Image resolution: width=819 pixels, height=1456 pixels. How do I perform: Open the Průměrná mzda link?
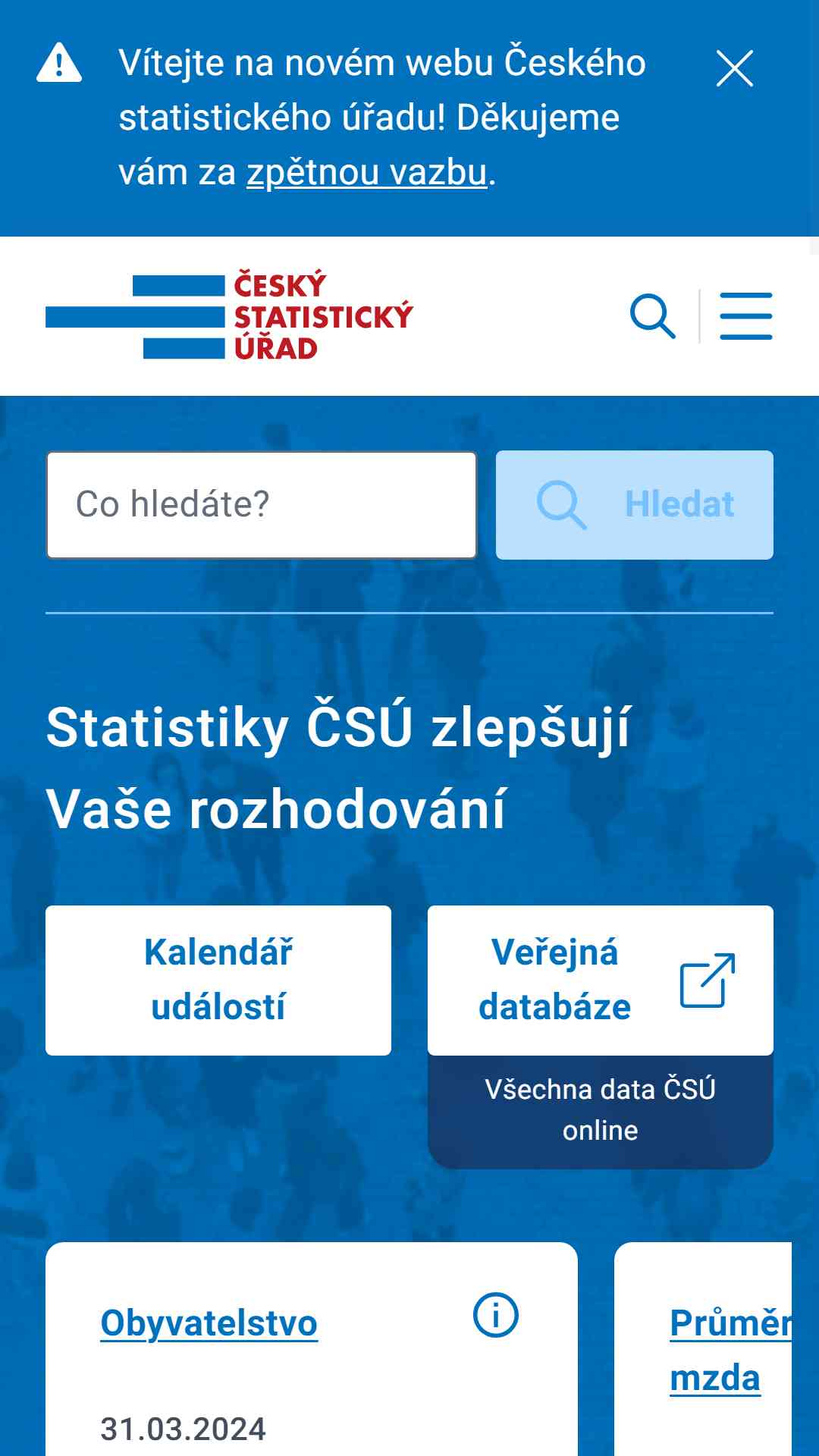(730, 1351)
